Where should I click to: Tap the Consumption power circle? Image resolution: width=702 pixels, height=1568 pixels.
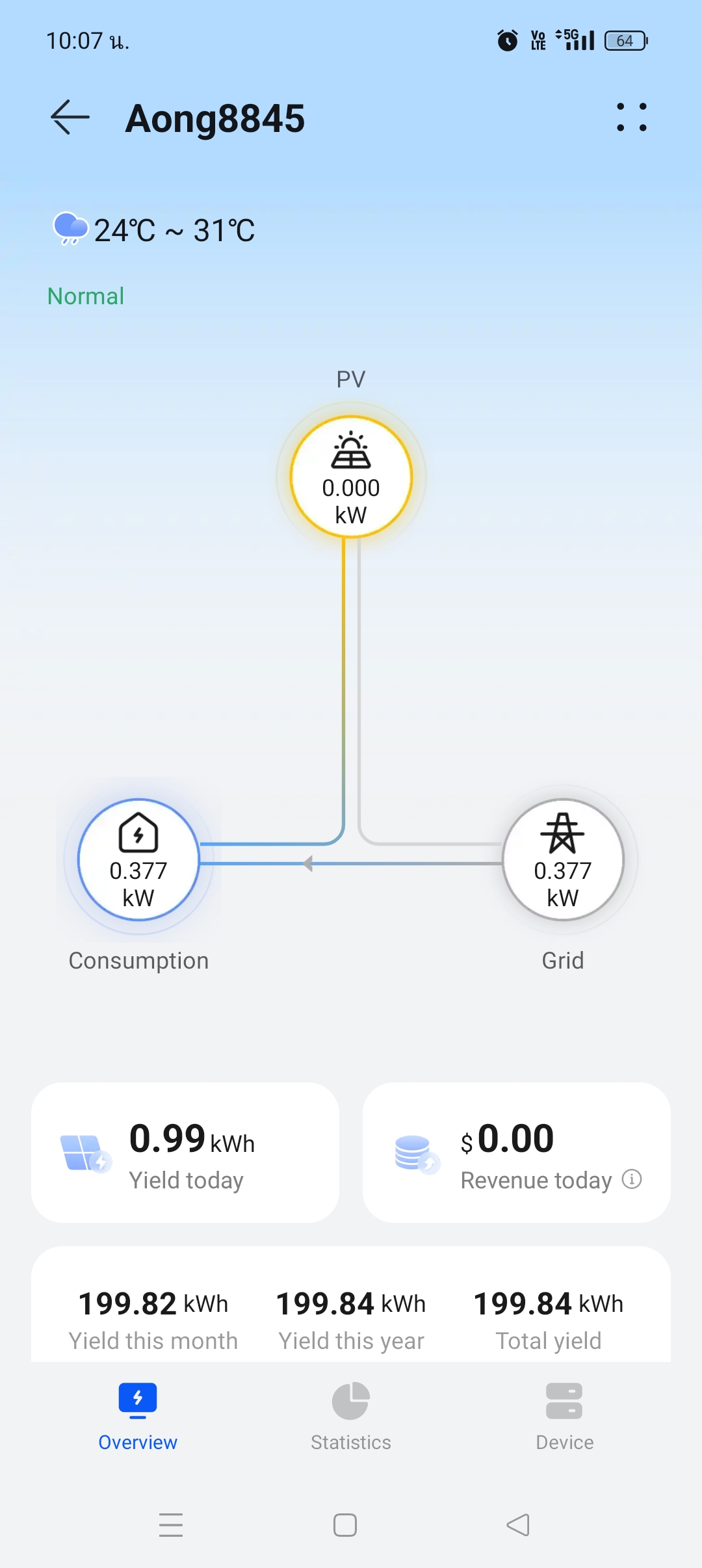(x=138, y=859)
